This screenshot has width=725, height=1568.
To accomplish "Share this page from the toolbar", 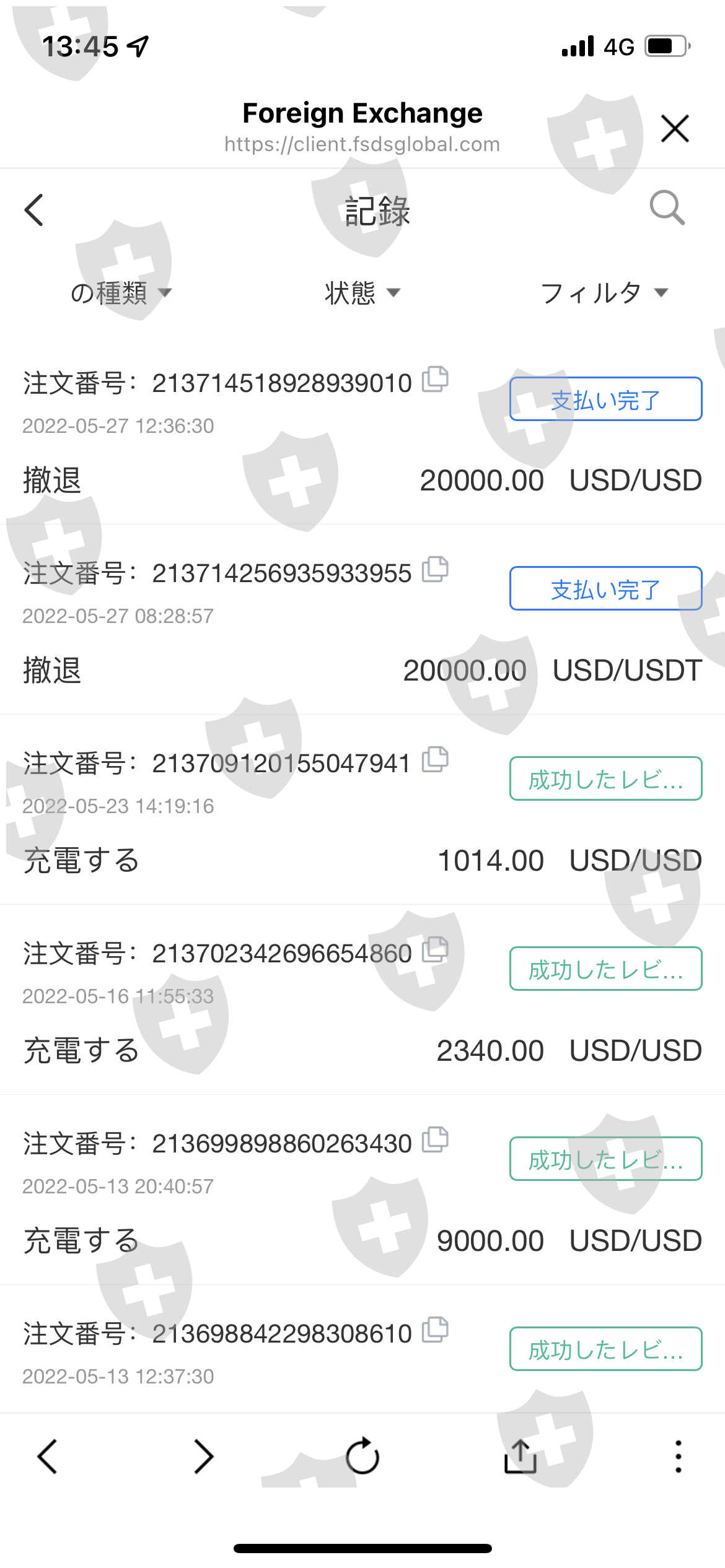I will tap(521, 1456).
